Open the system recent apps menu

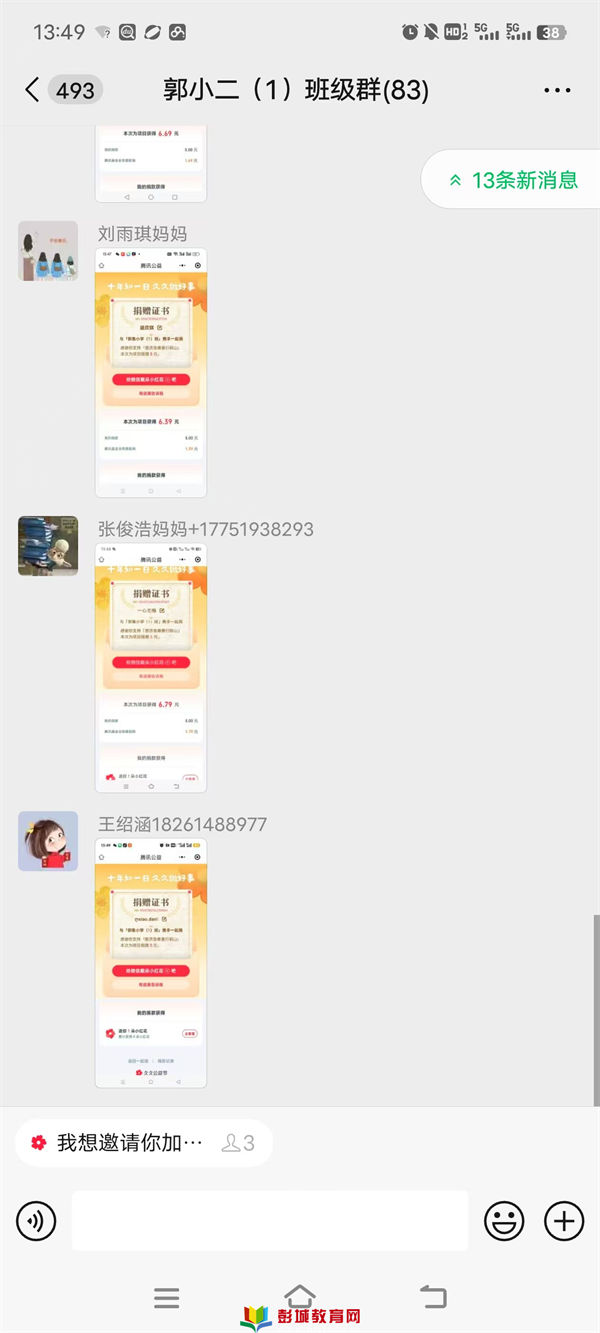point(167,1298)
